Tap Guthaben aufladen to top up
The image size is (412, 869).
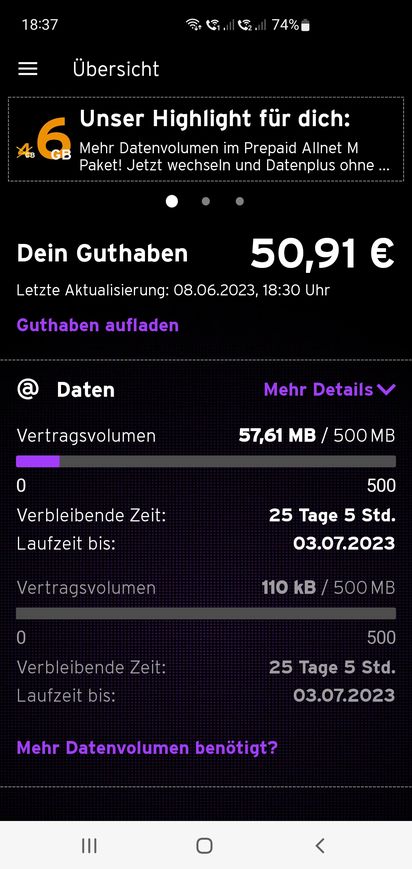tap(98, 325)
